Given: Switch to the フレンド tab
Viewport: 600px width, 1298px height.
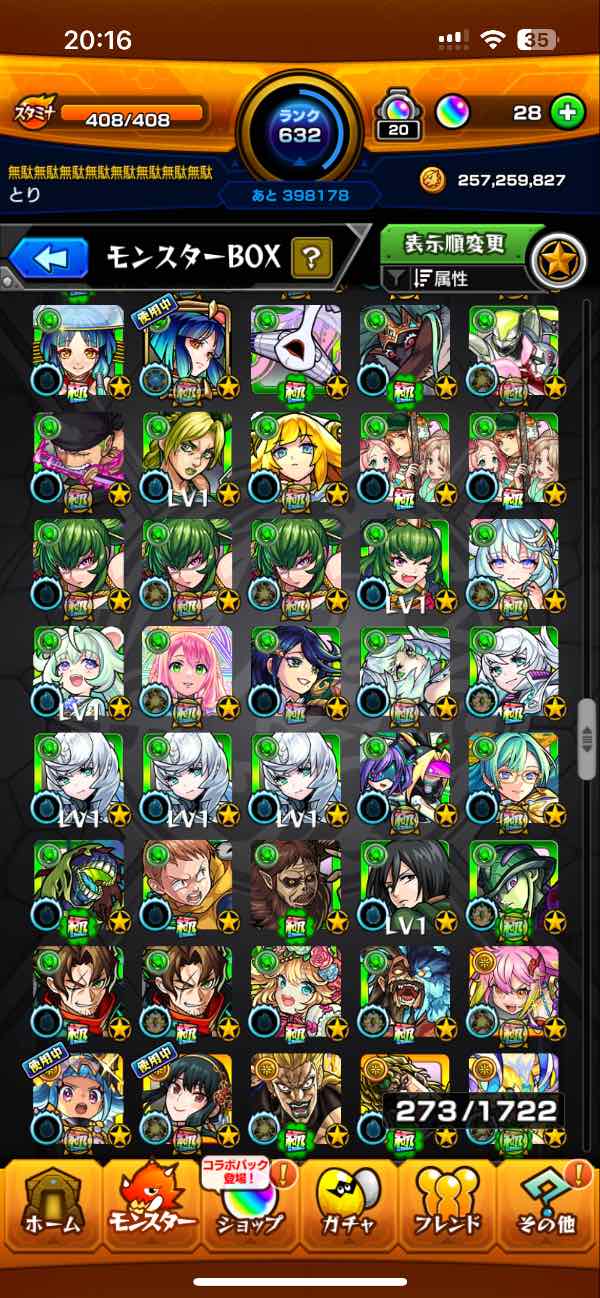Looking at the screenshot, I should tap(447, 1205).
